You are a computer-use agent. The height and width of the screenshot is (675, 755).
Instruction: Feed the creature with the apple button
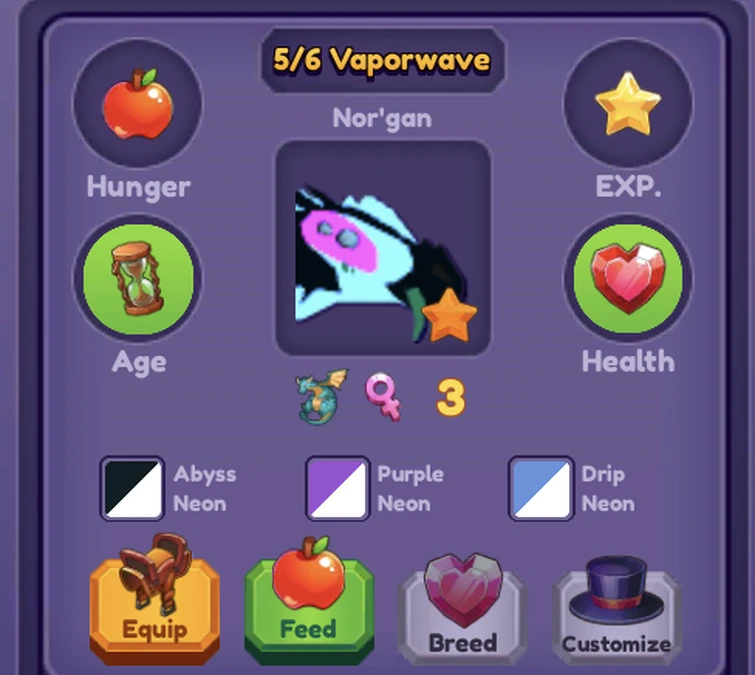pos(308,606)
